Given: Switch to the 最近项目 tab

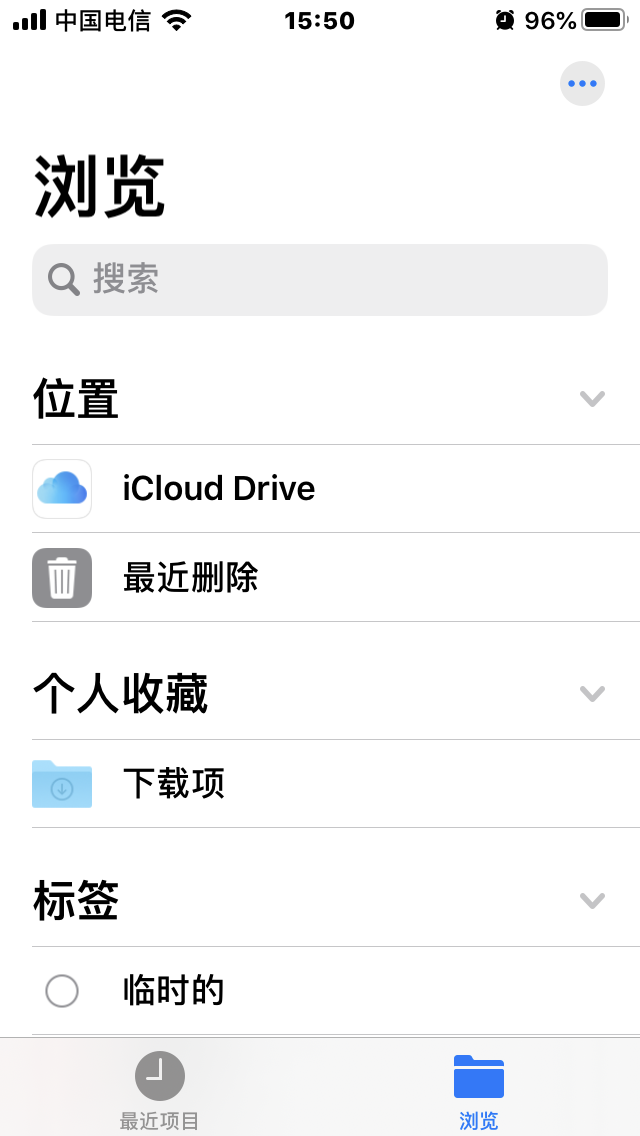Looking at the screenshot, I should pos(160,1090).
